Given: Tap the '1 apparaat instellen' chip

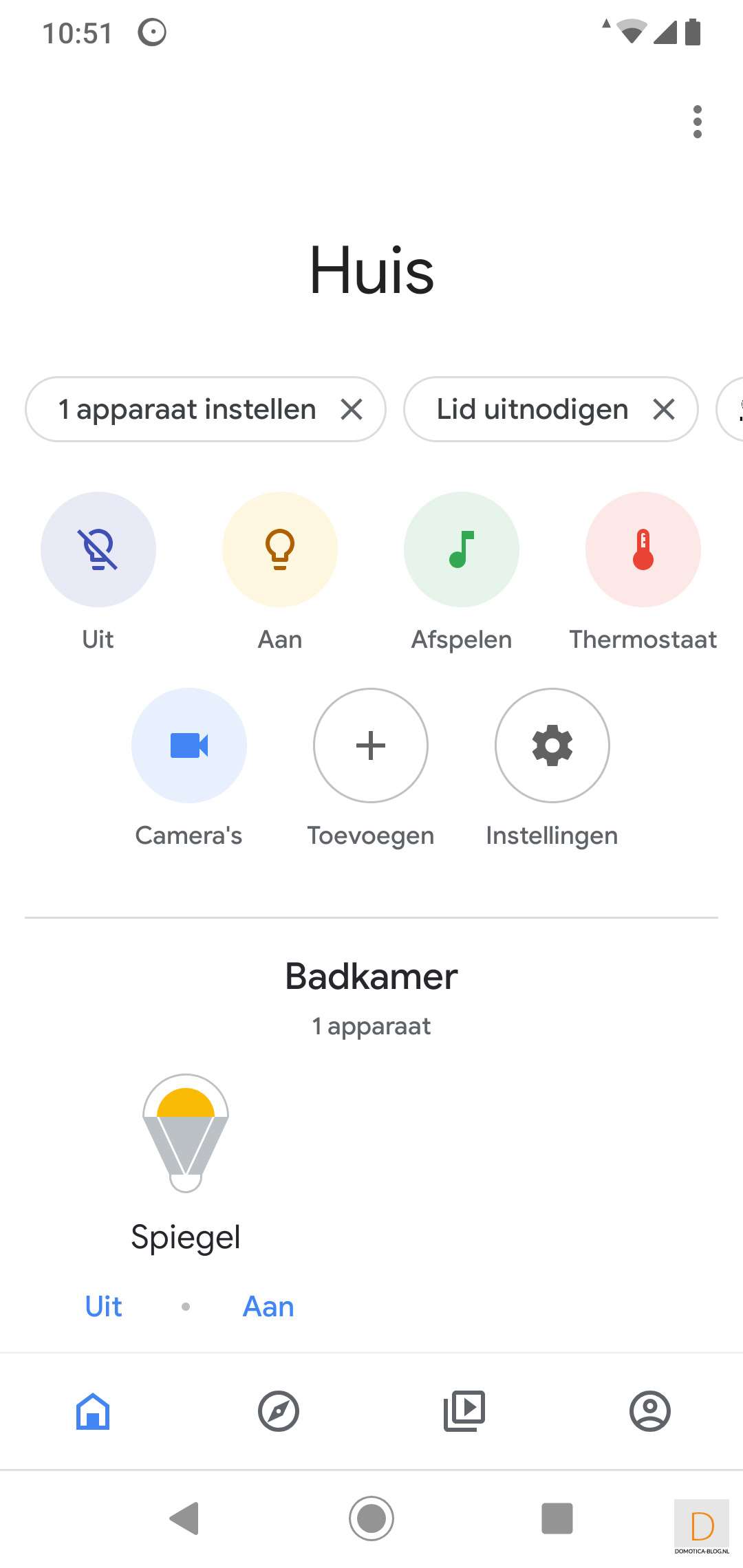Looking at the screenshot, I should coord(187,409).
